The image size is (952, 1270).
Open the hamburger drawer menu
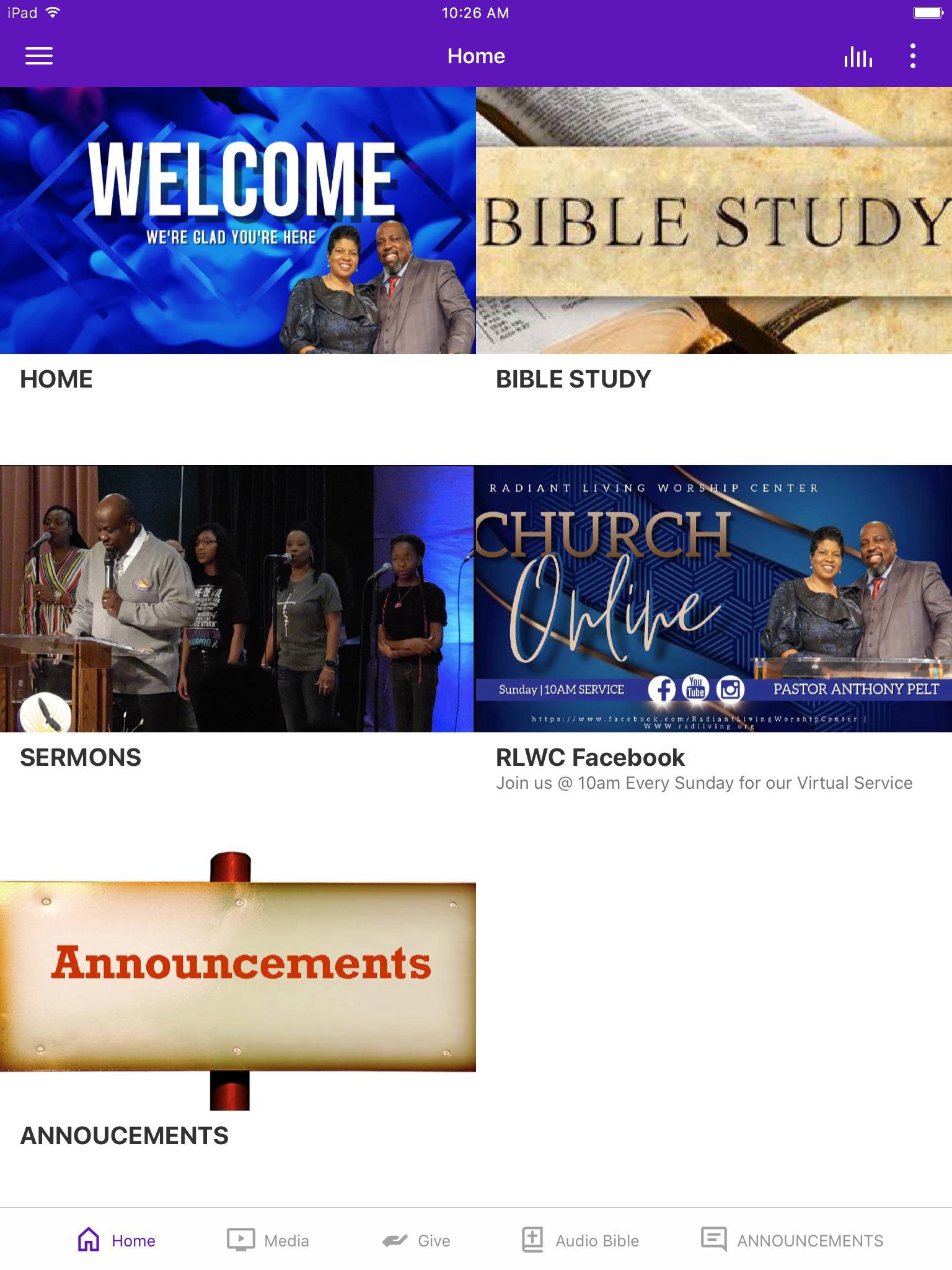(38, 56)
